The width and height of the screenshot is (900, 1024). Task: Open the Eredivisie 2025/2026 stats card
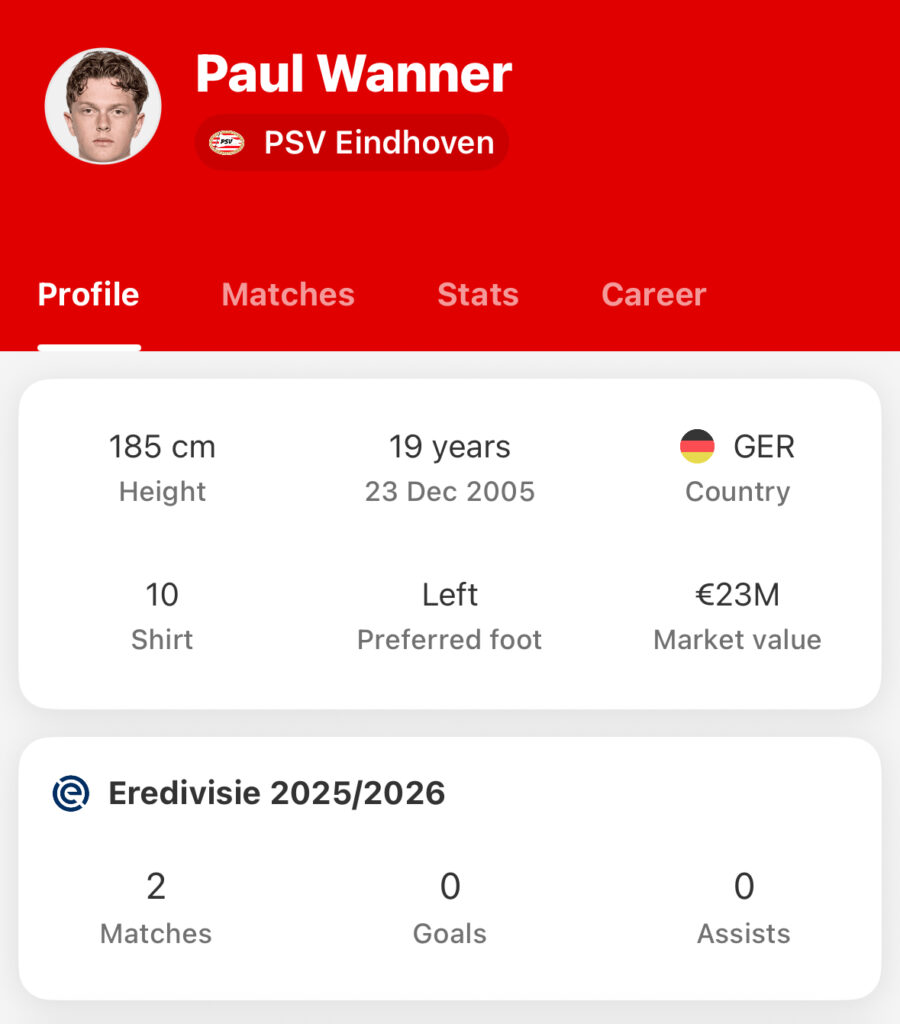449,866
